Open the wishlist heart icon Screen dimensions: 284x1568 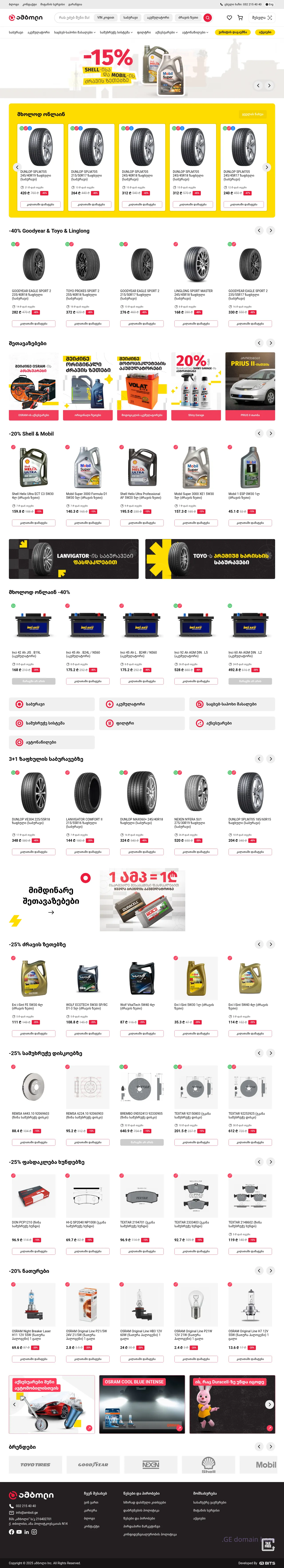(229, 18)
